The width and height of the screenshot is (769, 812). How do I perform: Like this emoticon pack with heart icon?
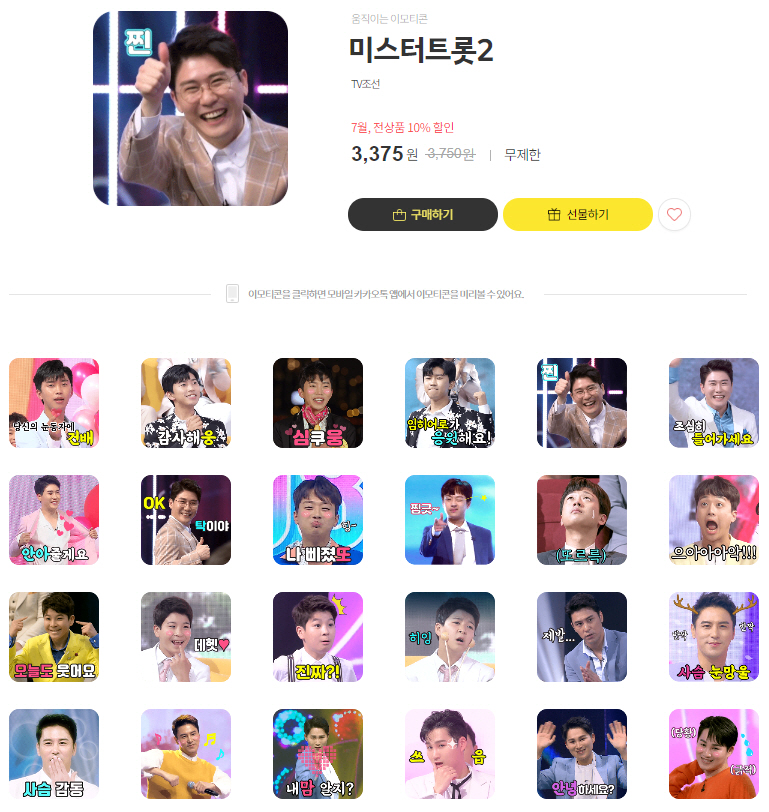(x=675, y=215)
